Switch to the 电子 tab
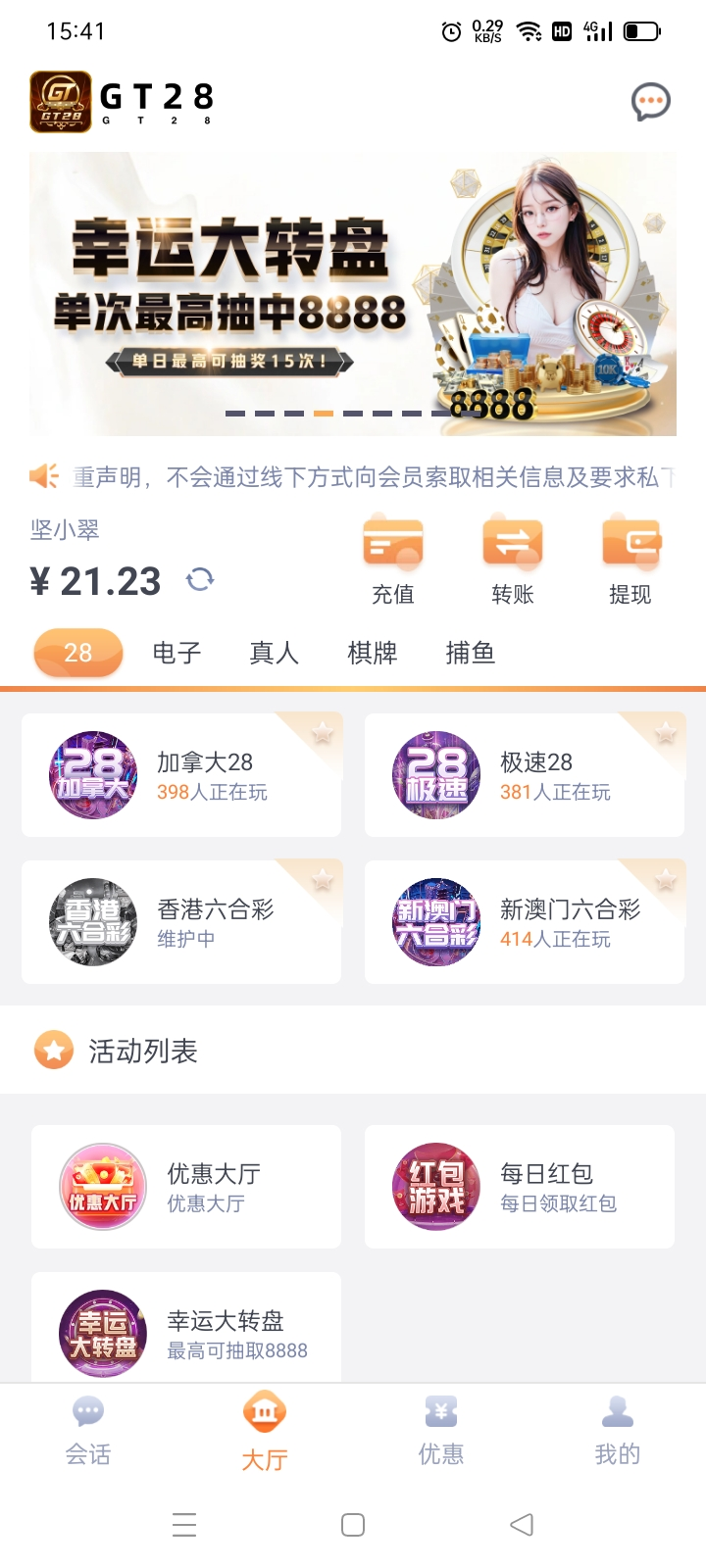 [x=176, y=653]
